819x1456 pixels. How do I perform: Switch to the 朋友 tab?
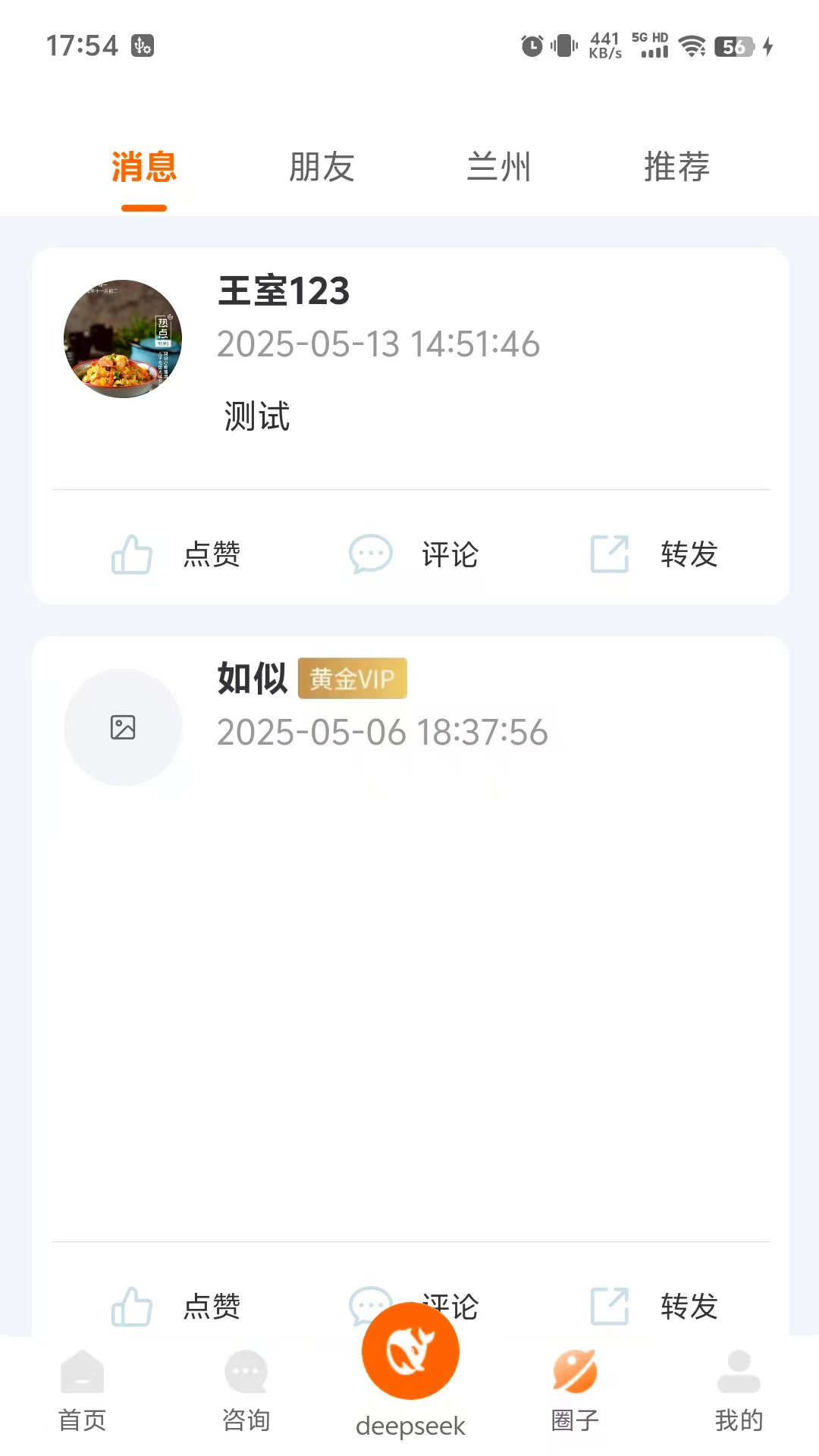tap(322, 167)
